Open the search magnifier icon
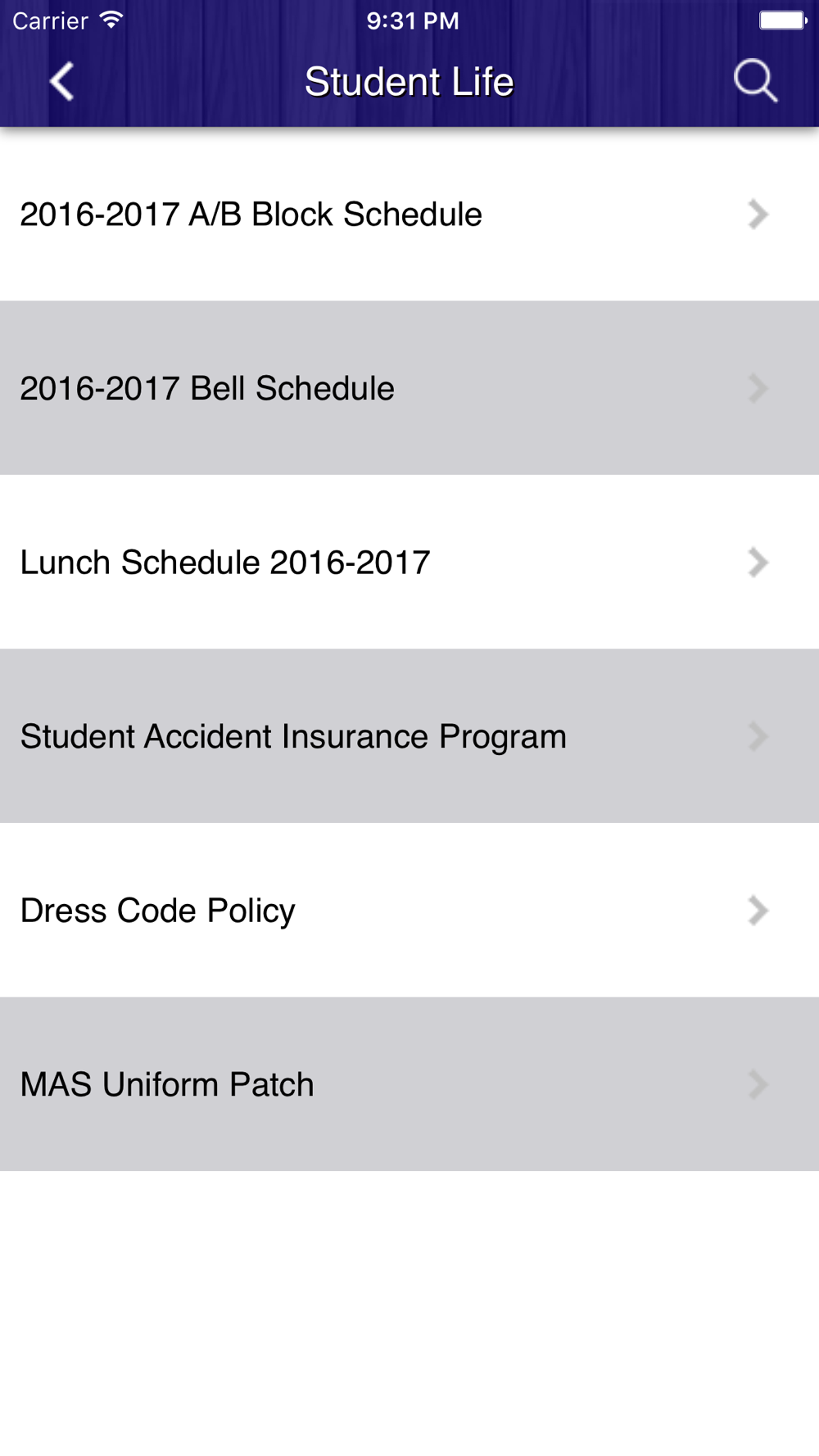This screenshot has height=1456, width=819. (755, 81)
